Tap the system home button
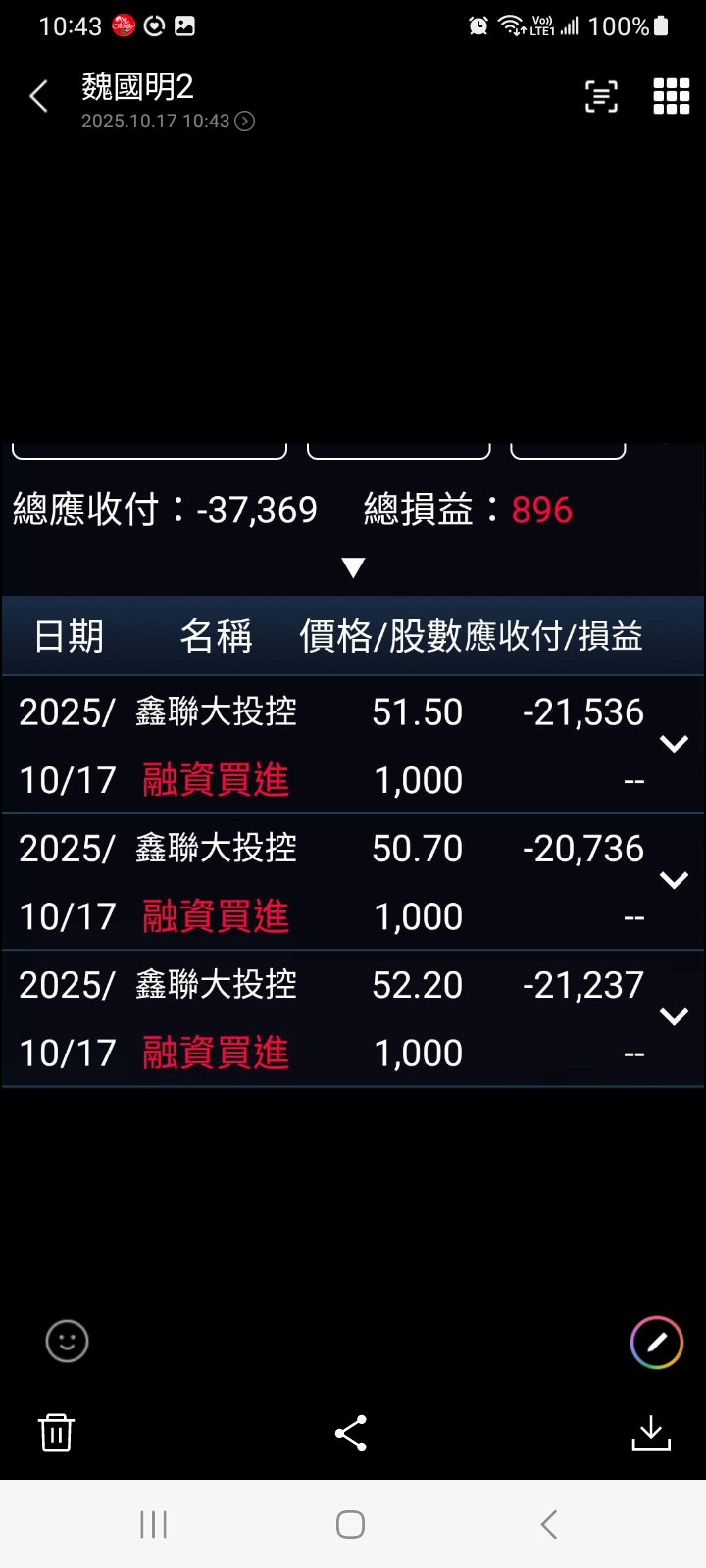The width and height of the screenshot is (706, 1568). 351,1524
